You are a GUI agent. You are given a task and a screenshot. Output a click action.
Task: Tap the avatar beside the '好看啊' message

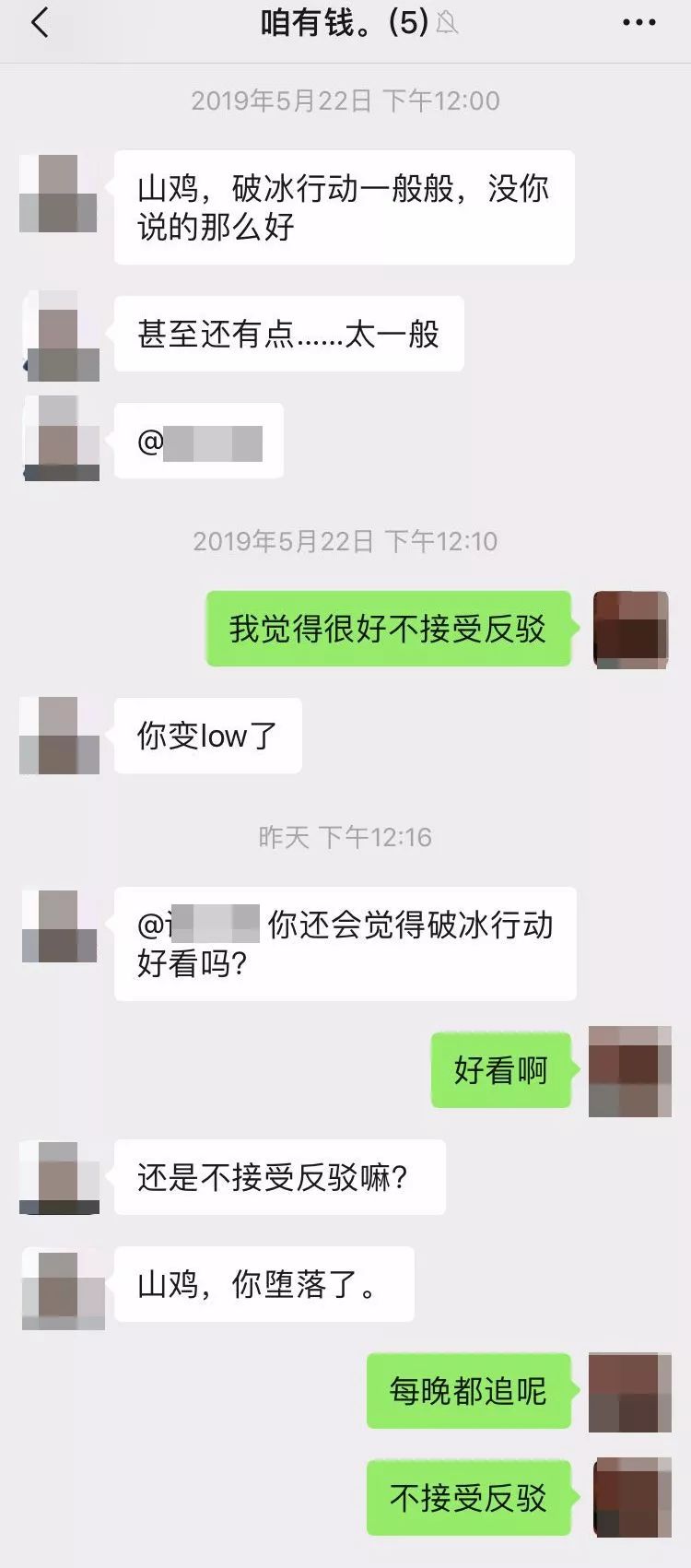pos(630,1071)
